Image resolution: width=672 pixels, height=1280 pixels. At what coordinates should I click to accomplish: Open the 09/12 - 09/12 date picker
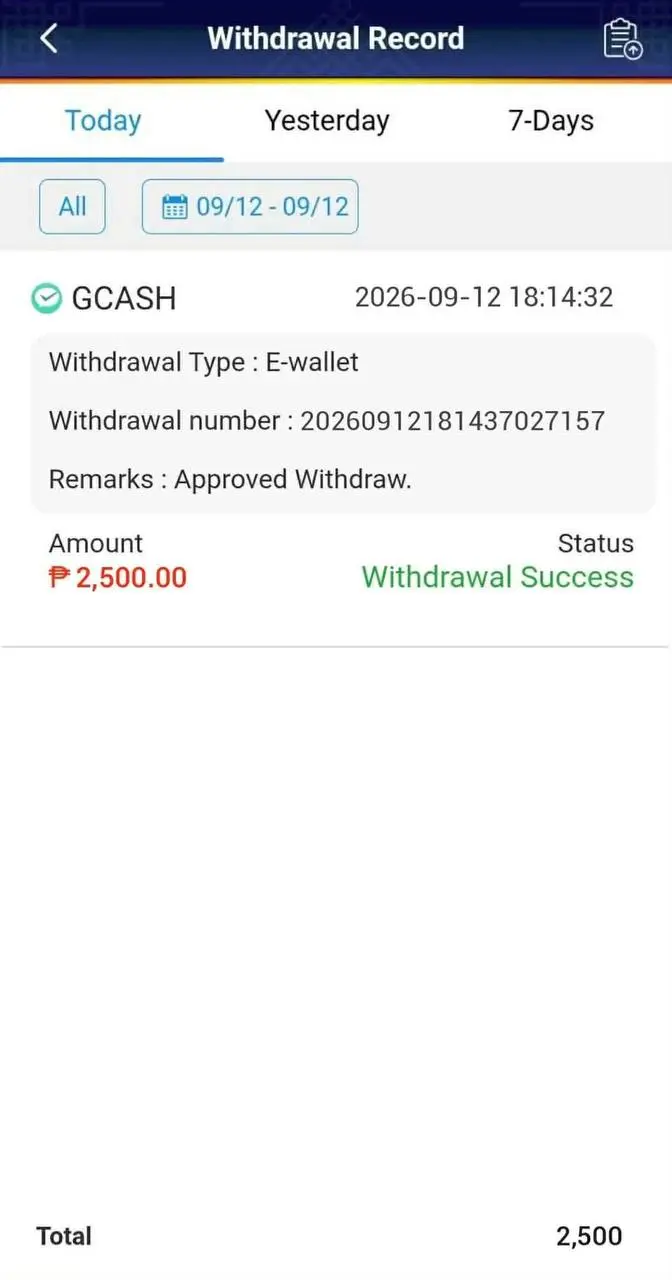[250, 207]
